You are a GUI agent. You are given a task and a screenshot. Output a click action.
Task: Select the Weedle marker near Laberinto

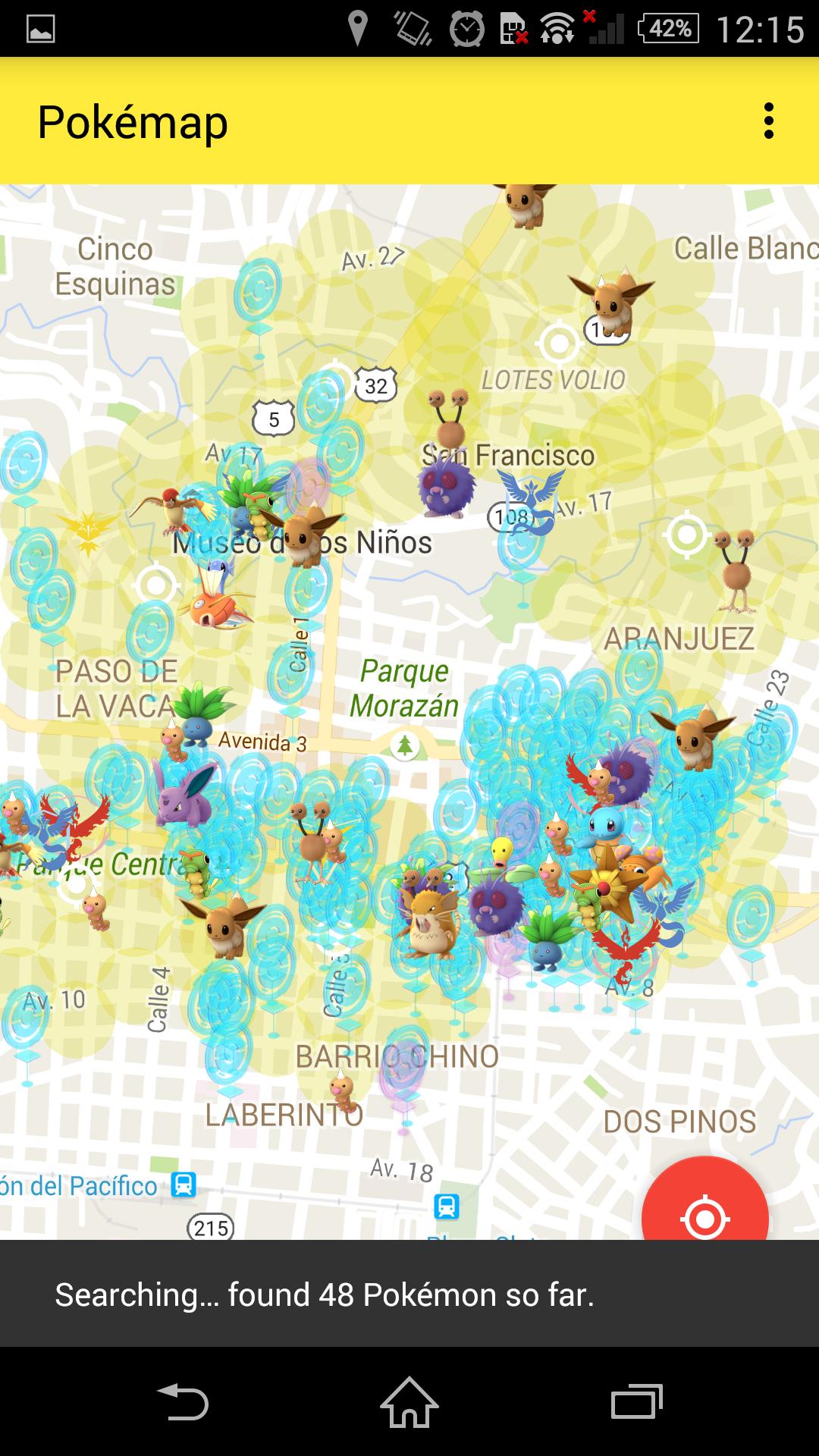[x=345, y=1089]
